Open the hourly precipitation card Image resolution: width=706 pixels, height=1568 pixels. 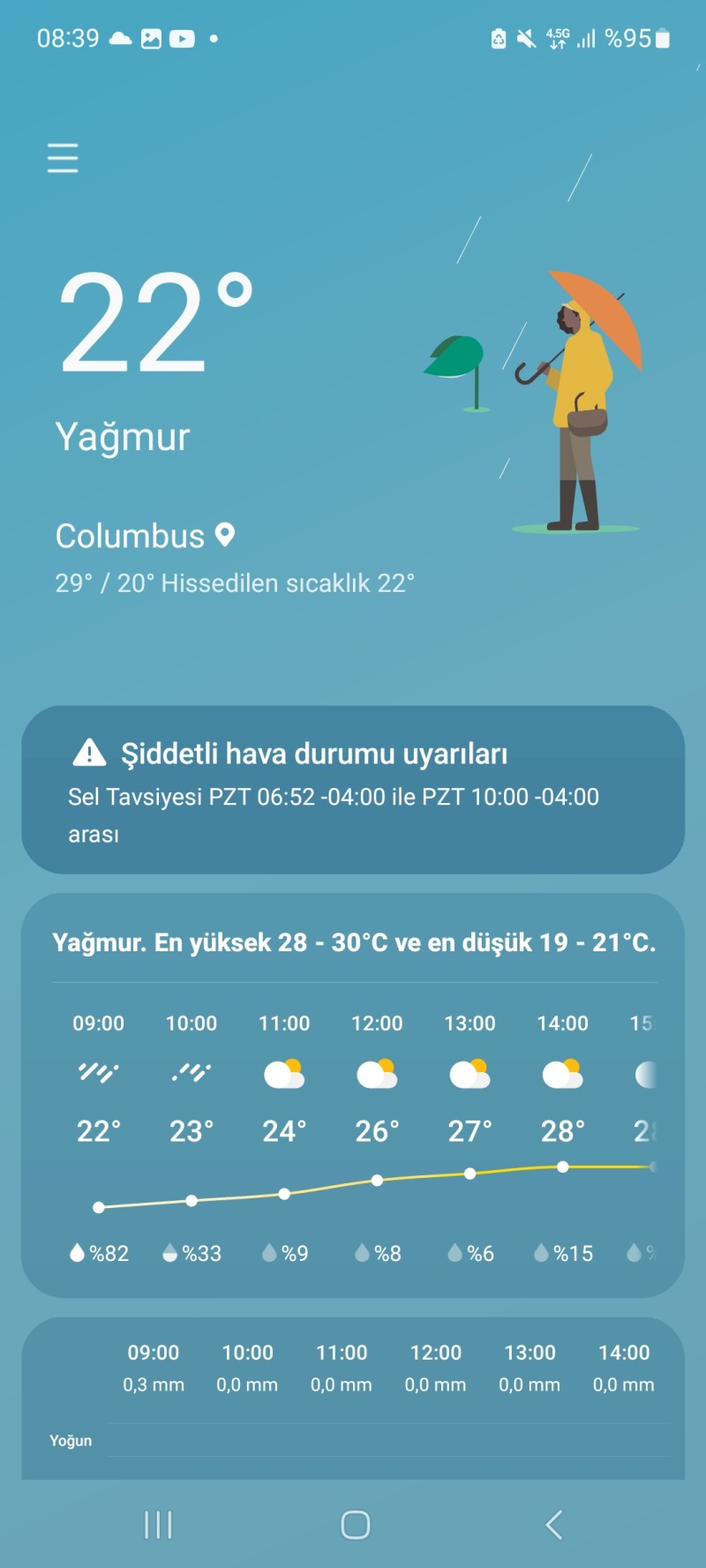(x=353, y=1399)
